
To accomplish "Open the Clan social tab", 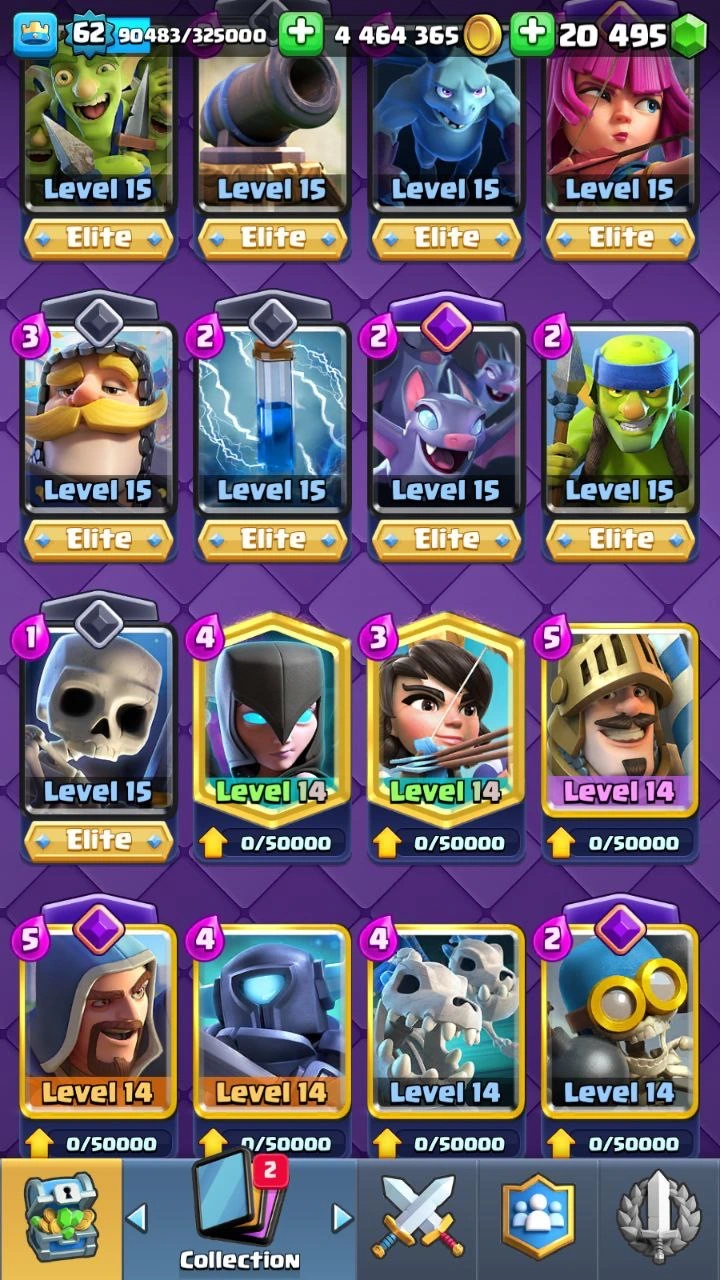I will click(538, 1218).
